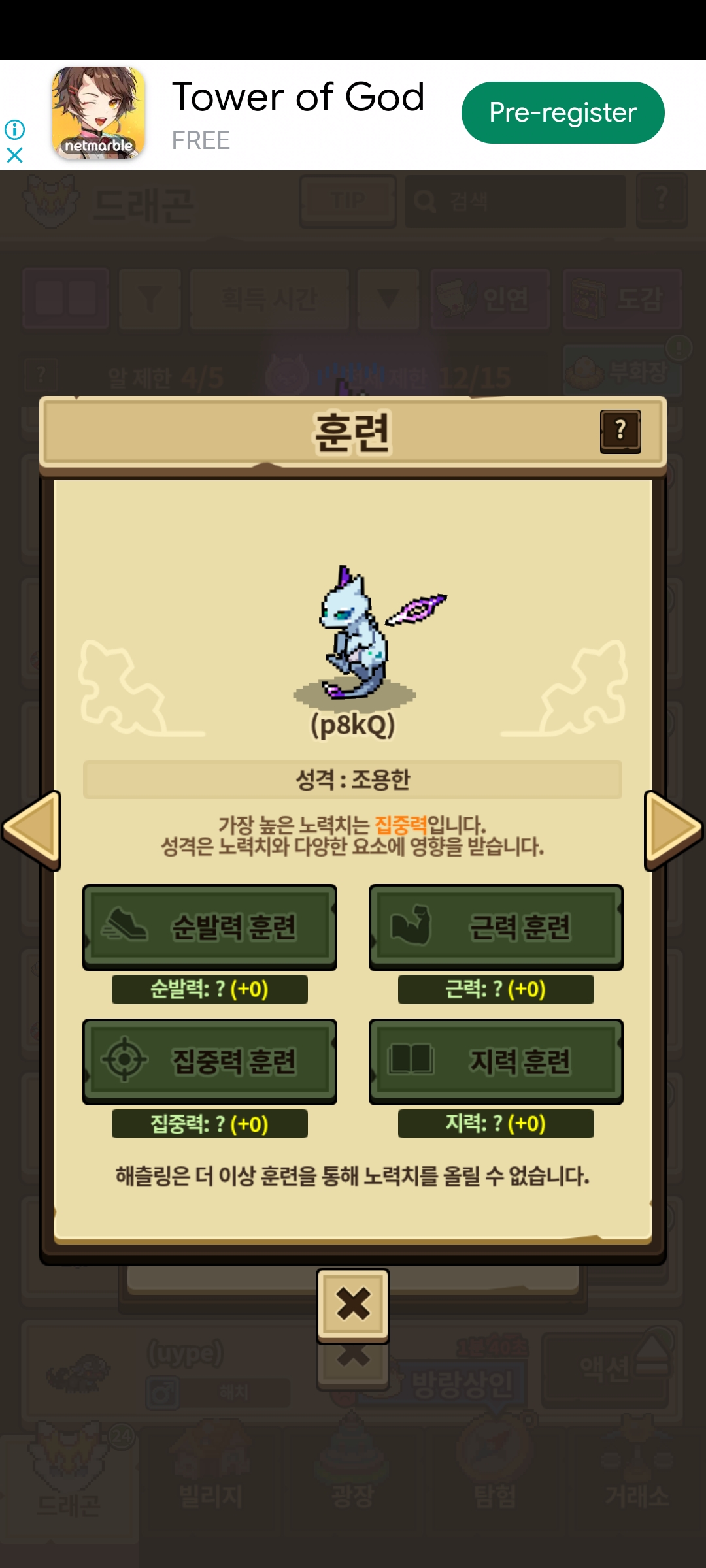Go to the previous dragon with left arrow

click(x=31, y=830)
